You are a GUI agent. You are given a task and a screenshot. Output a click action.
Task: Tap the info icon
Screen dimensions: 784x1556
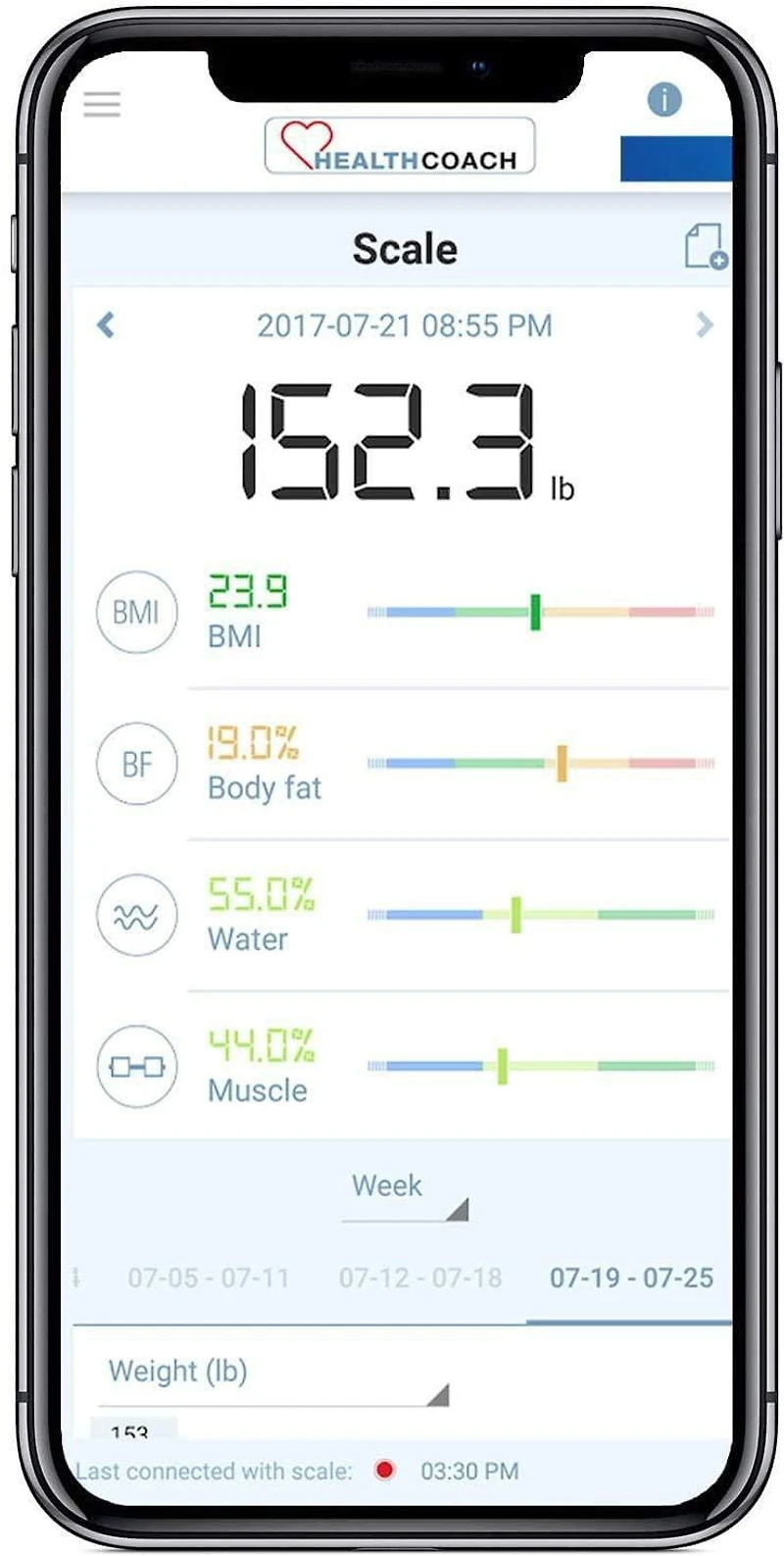665,99
